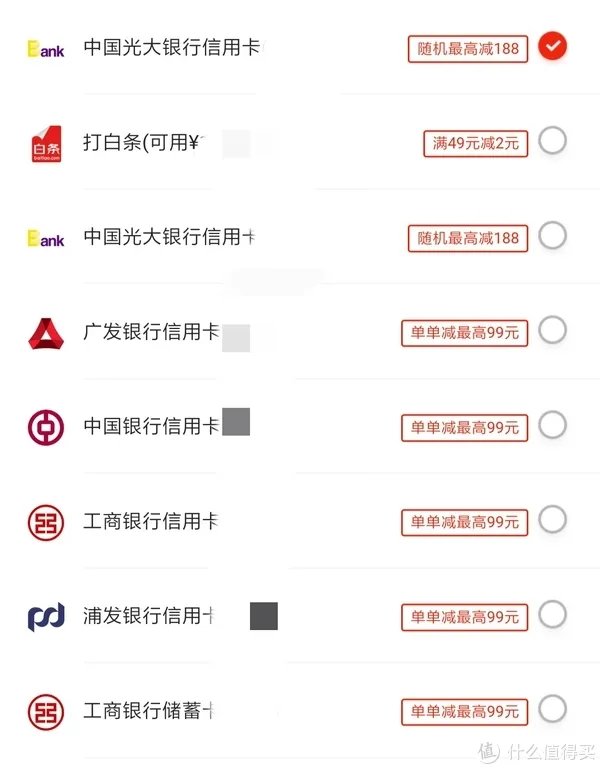Select the 中国银行信用卡 option
Screen dimensions: 600x769
pyautogui.click(x=552, y=425)
